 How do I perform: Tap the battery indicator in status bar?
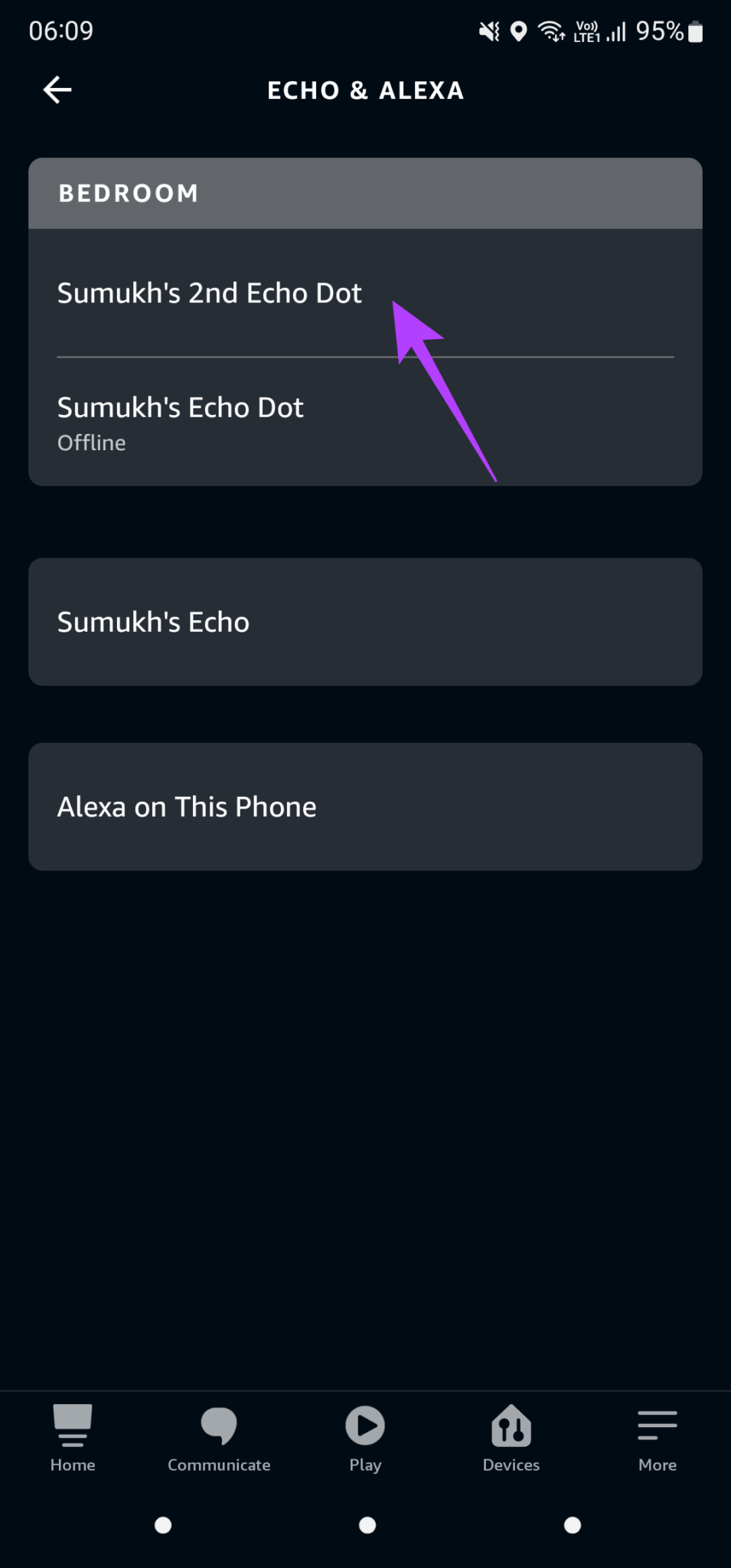point(697,31)
